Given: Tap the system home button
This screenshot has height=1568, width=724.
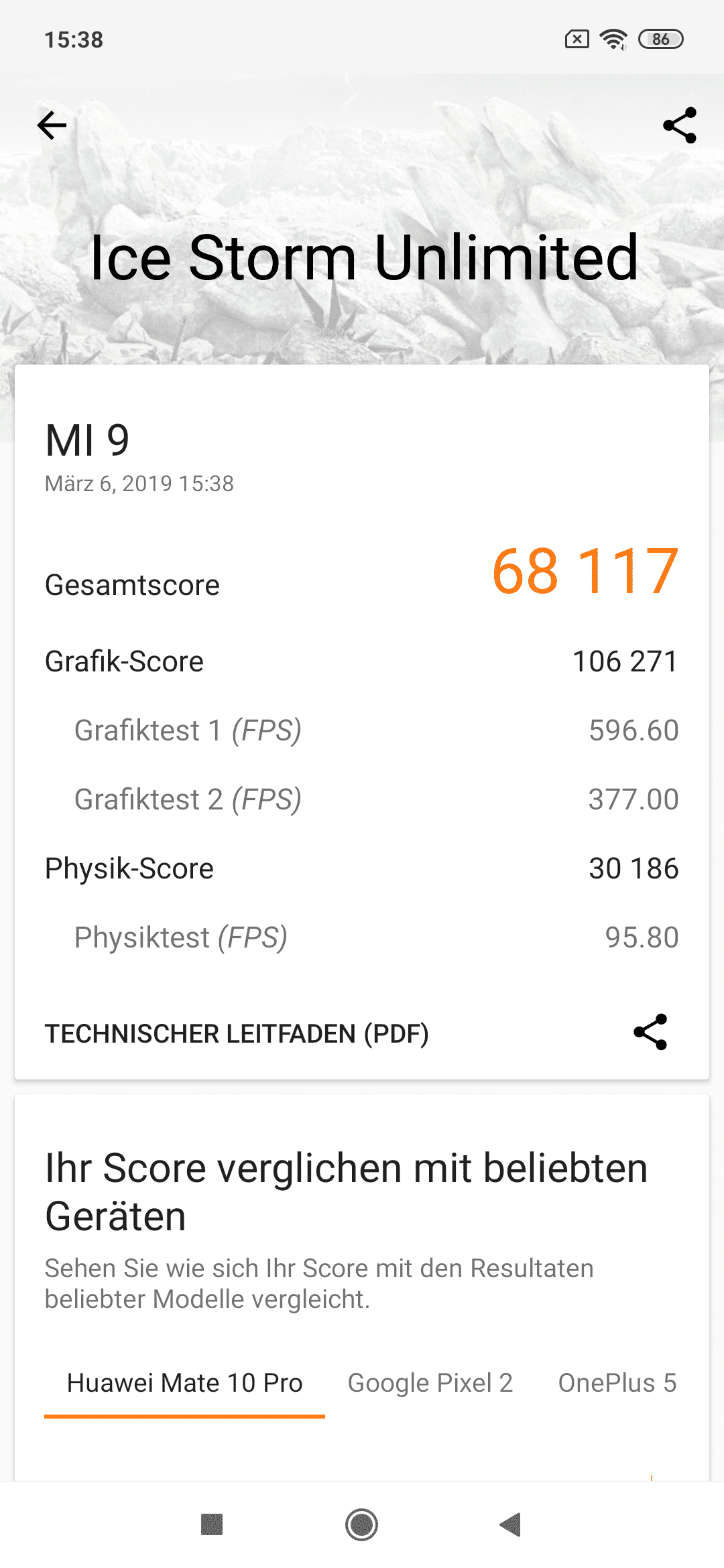Looking at the screenshot, I should 361,1525.
